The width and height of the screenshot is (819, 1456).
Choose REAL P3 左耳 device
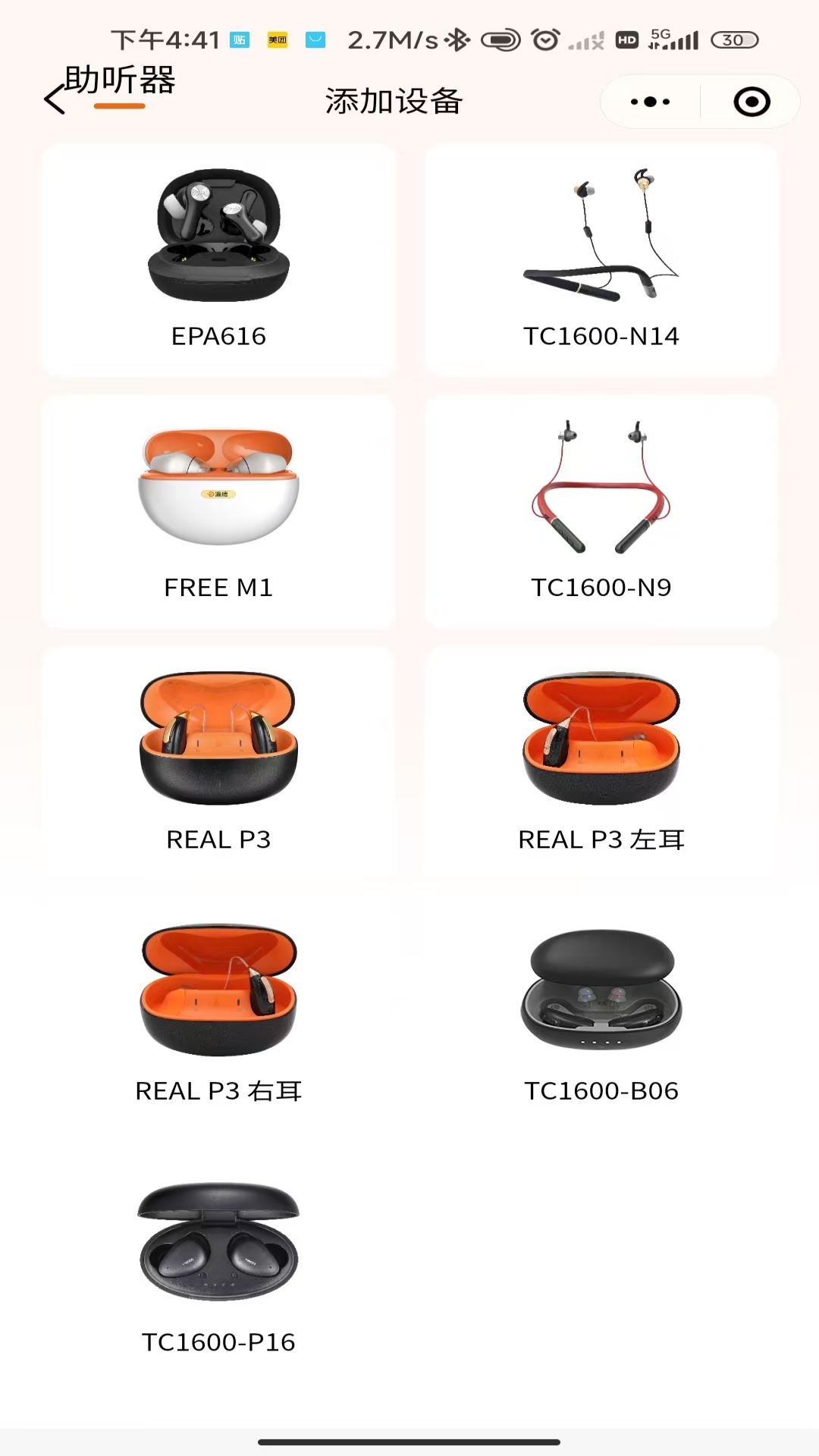(601, 762)
